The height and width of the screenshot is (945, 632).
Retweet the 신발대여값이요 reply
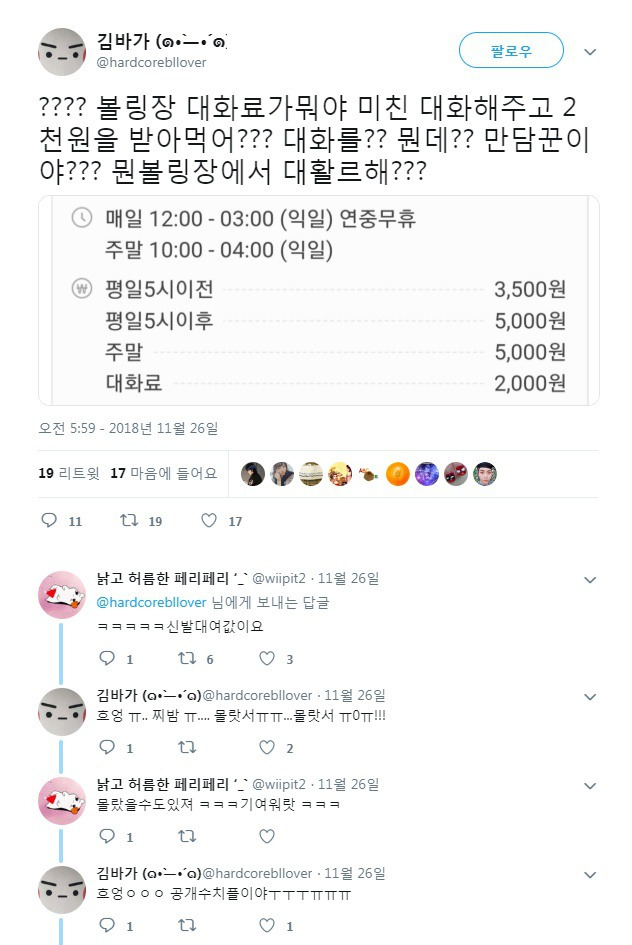196,659
